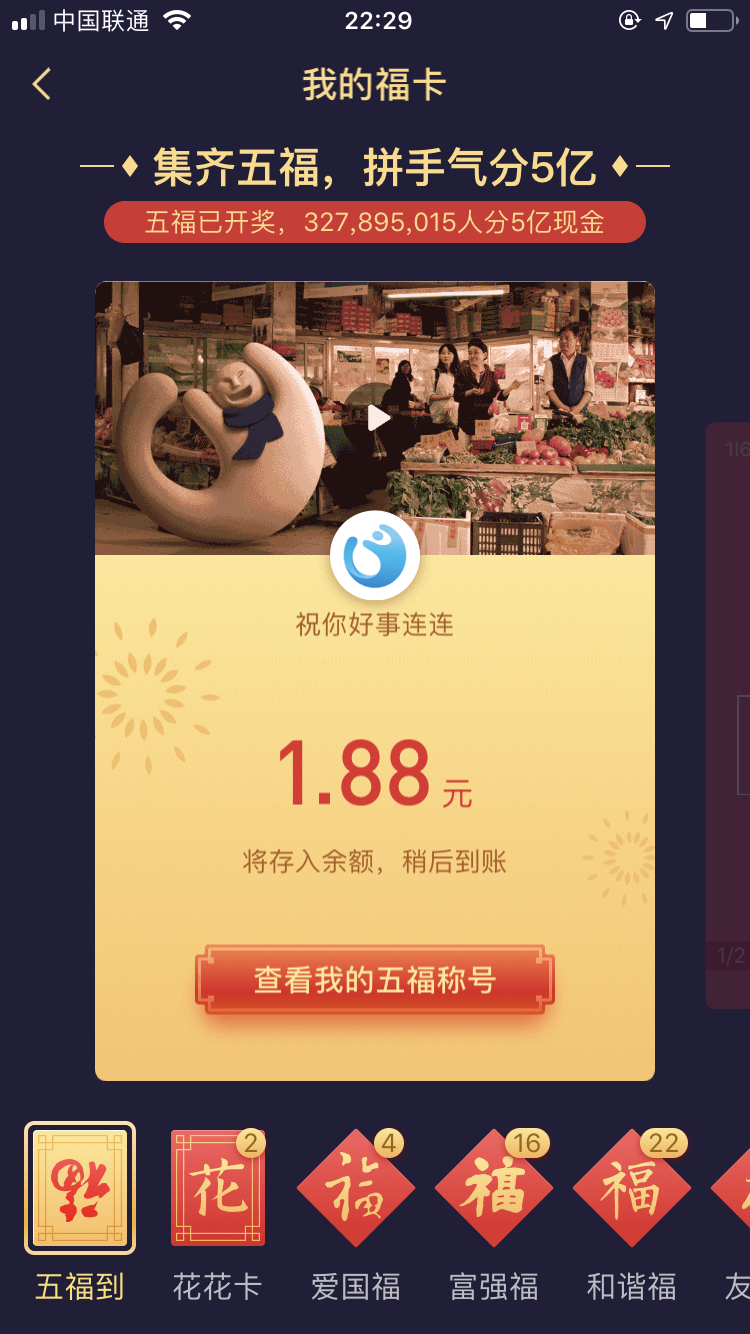Tap 查看我的五福称号 button
Image resolution: width=750 pixels, height=1334 pixels.
click(374, 980)
